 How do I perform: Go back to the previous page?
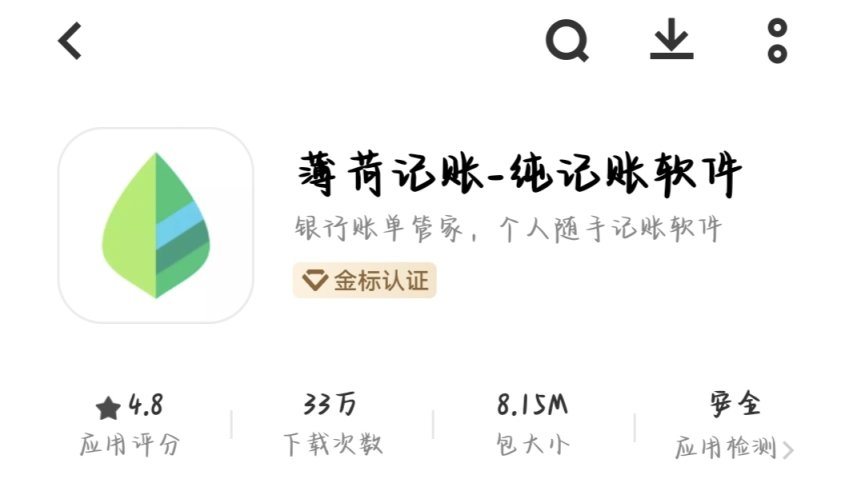click(x=70, y=41)
